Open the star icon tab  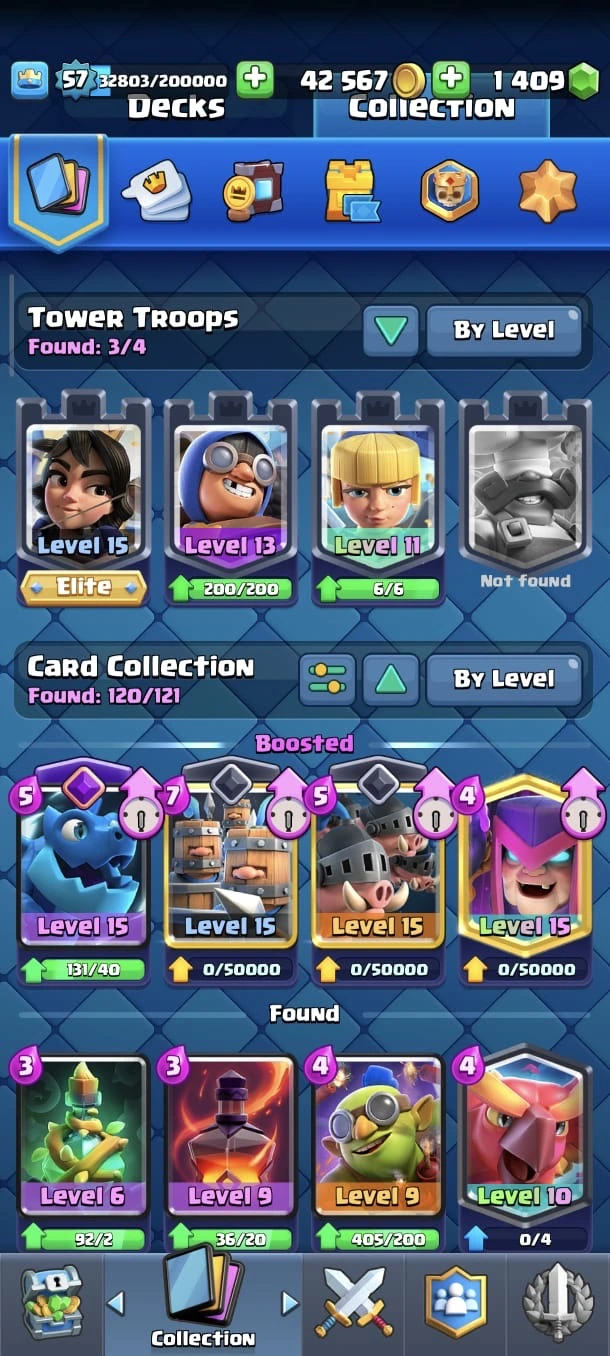pyautogui.click(x=547, y=190)
